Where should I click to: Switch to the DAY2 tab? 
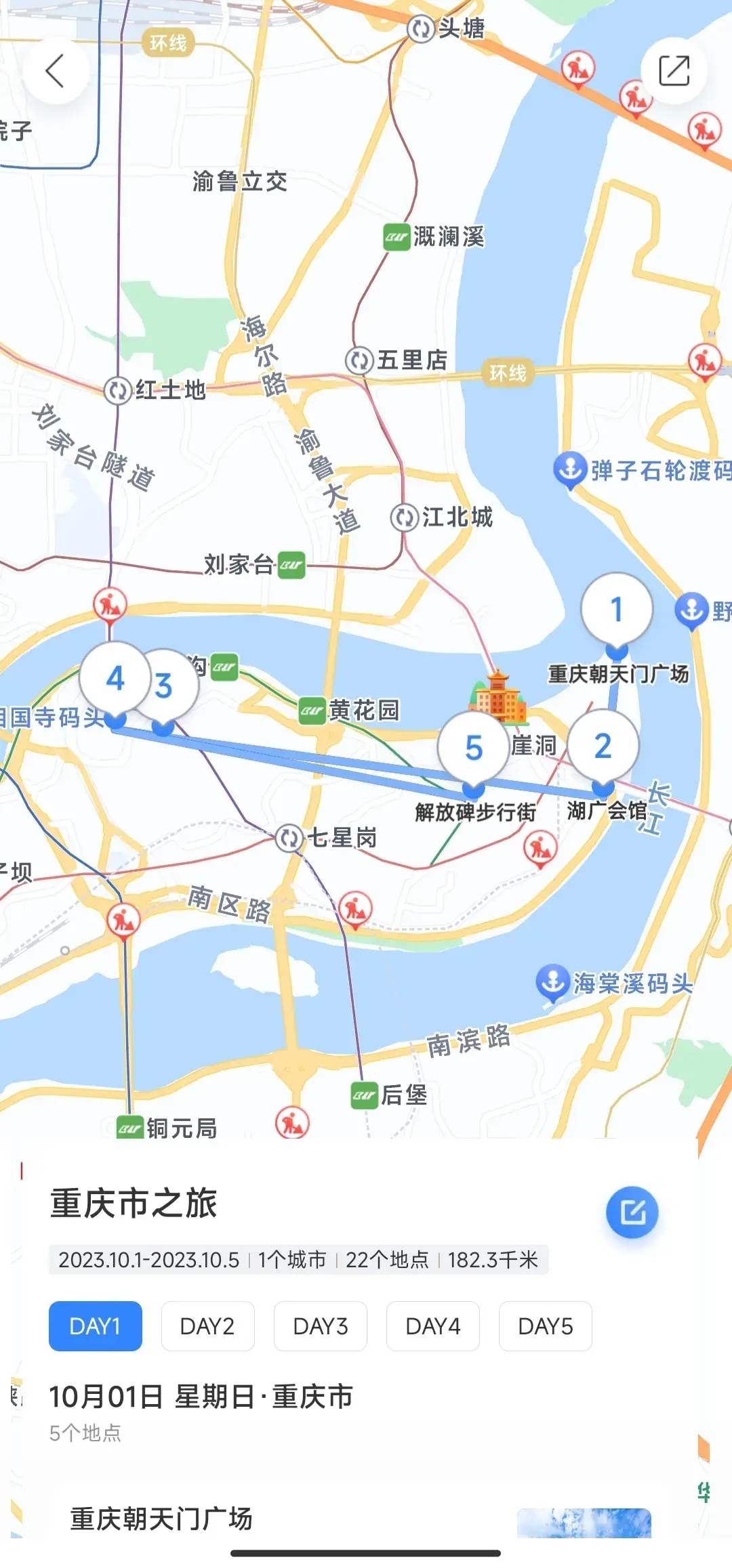tap(208, 1326)
